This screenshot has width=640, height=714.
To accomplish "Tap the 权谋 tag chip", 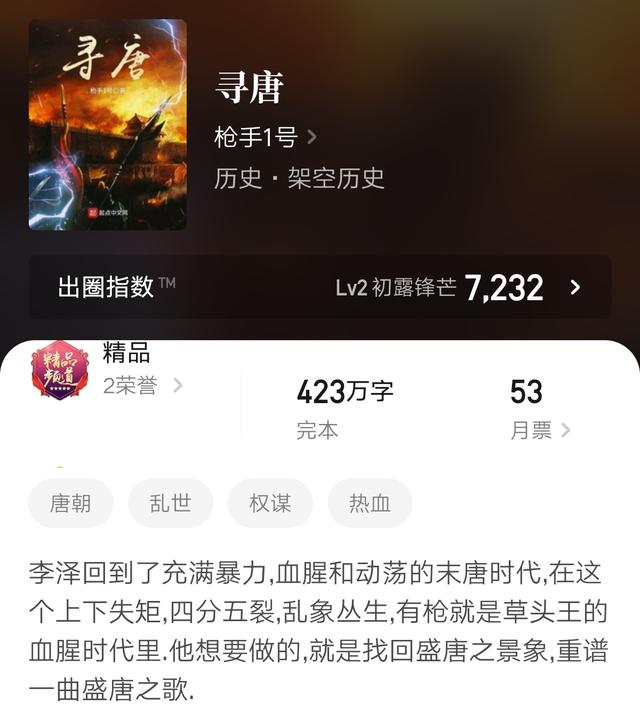I will tap(270, 503).
